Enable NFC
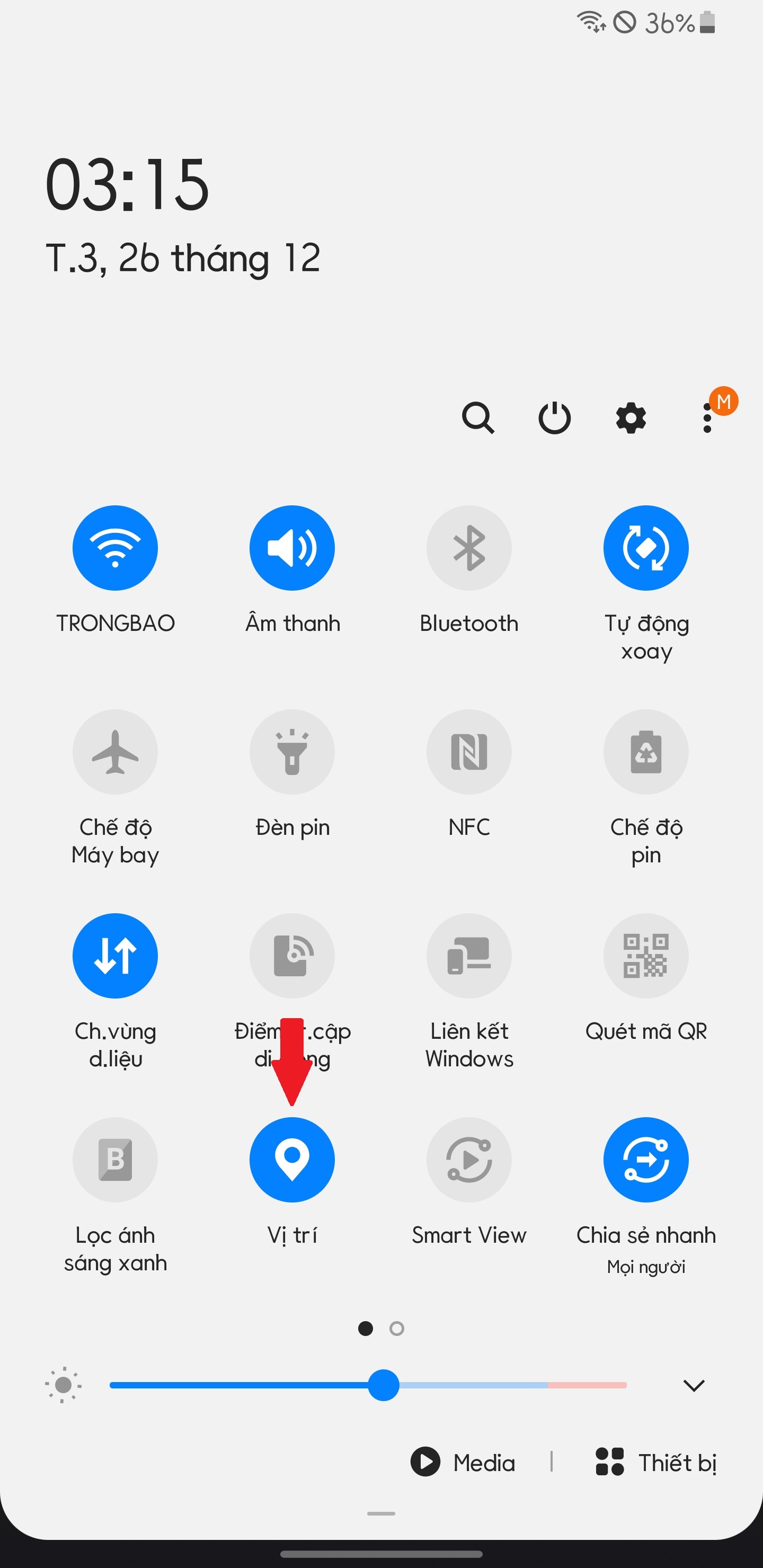The image size is (763, 1568). 469,752
